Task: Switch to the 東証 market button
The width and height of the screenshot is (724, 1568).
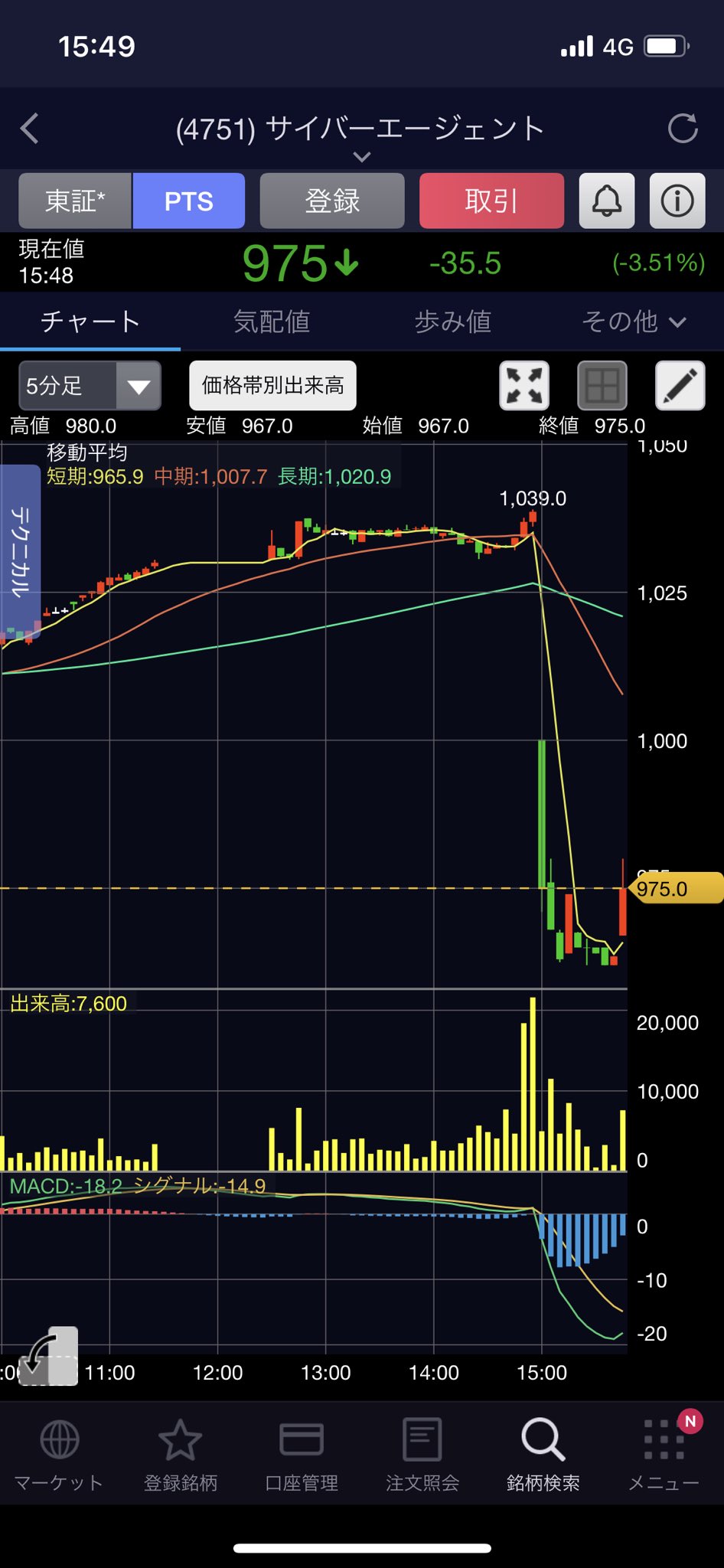Action: [75, 201]
